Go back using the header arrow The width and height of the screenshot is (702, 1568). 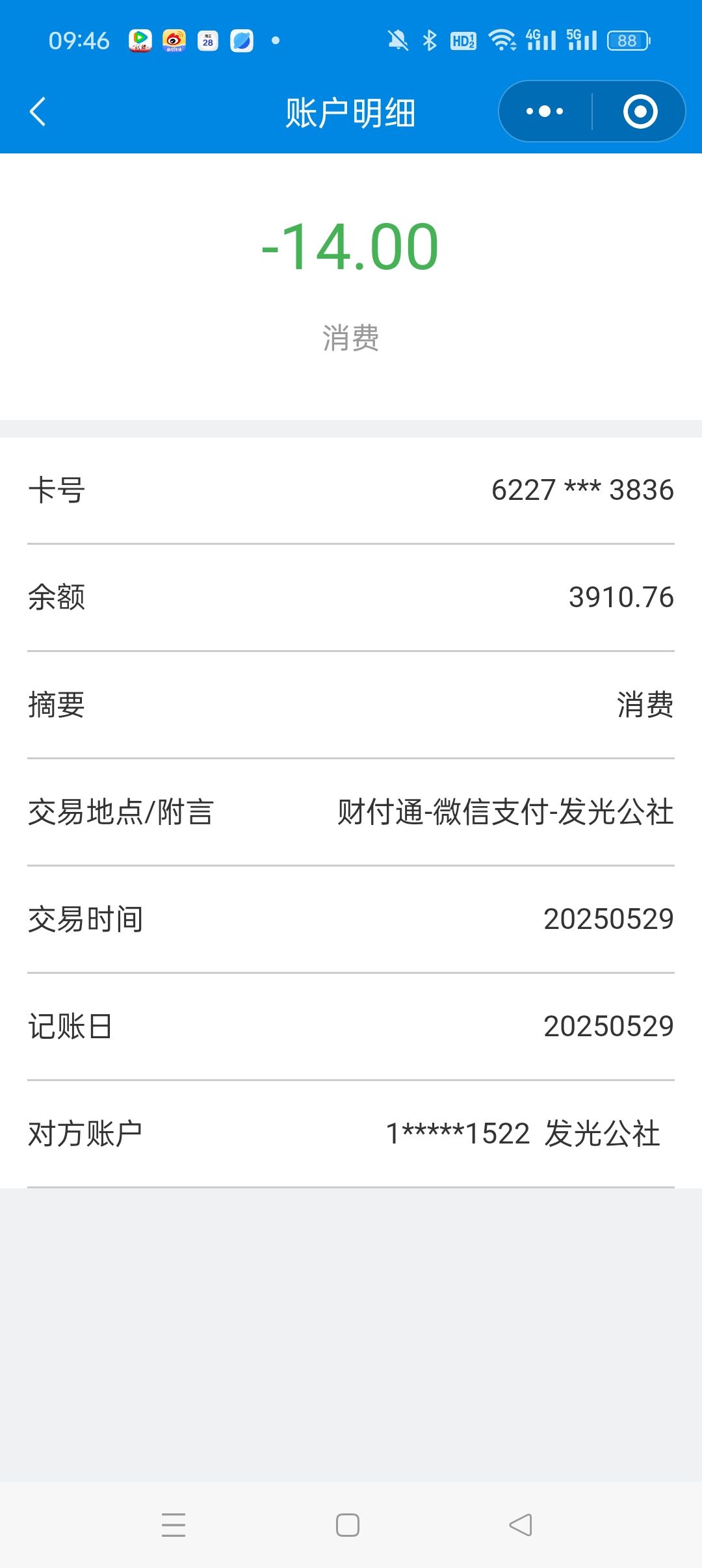click(x=38, y=112)
